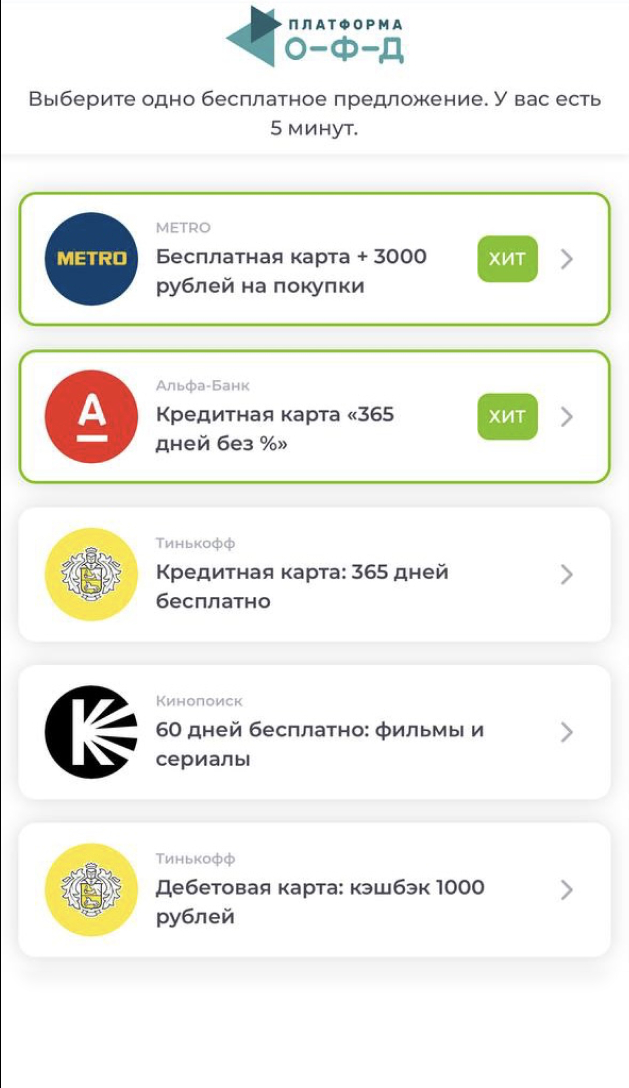This screenshot has height=1088, width=629.
Task: Open the METRO free card offer
Action: coord(313,259)
